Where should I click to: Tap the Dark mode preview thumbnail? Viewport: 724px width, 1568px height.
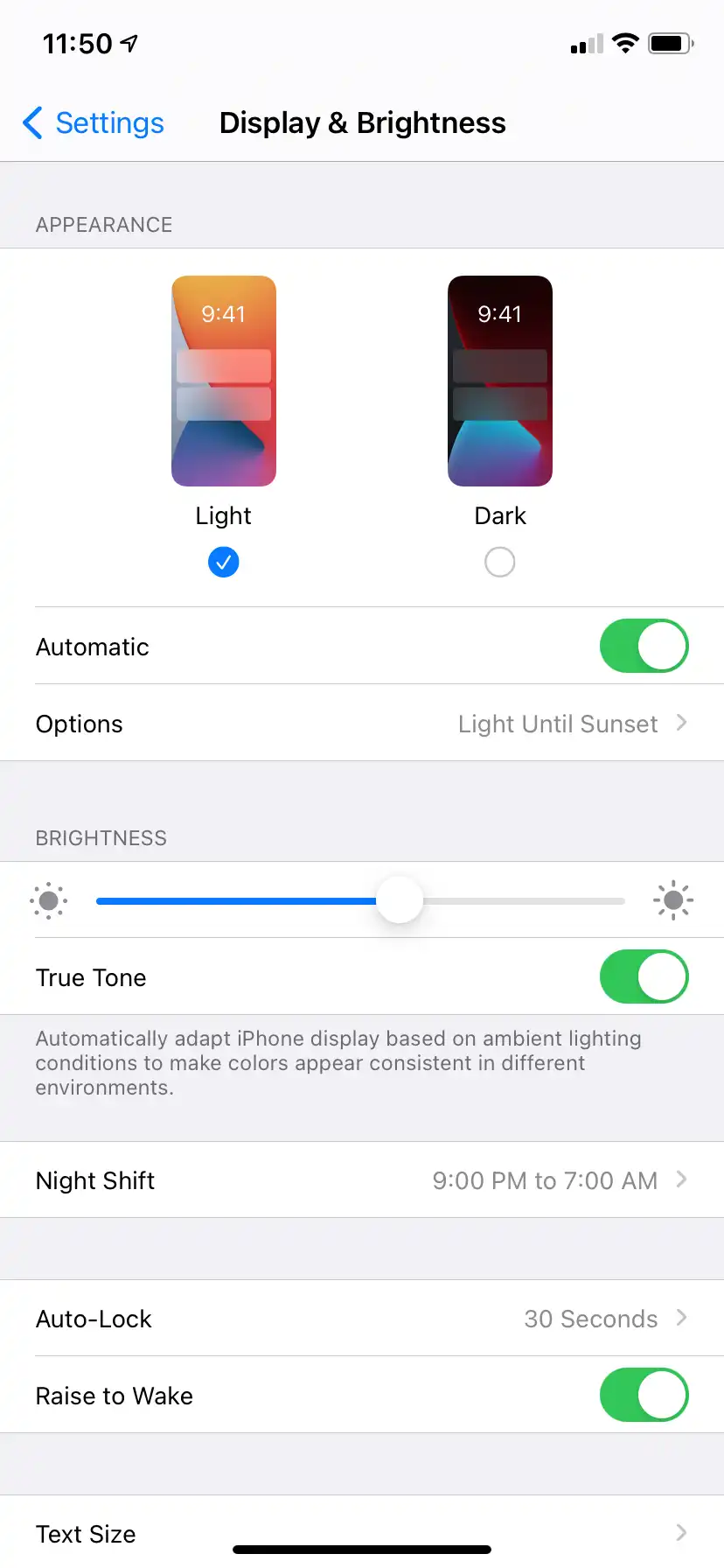click(499, 381)
